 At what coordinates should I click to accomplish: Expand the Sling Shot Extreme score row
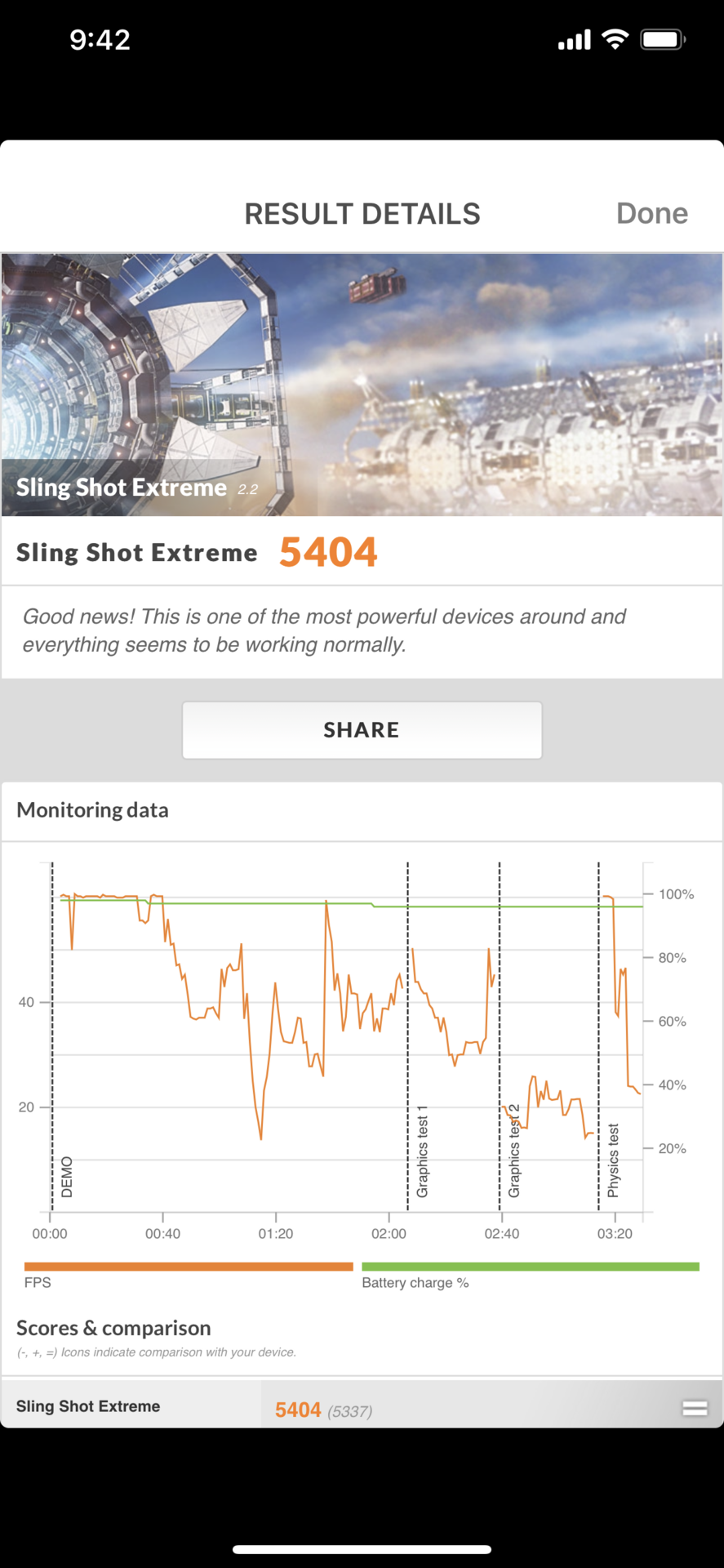point(694,1407)
